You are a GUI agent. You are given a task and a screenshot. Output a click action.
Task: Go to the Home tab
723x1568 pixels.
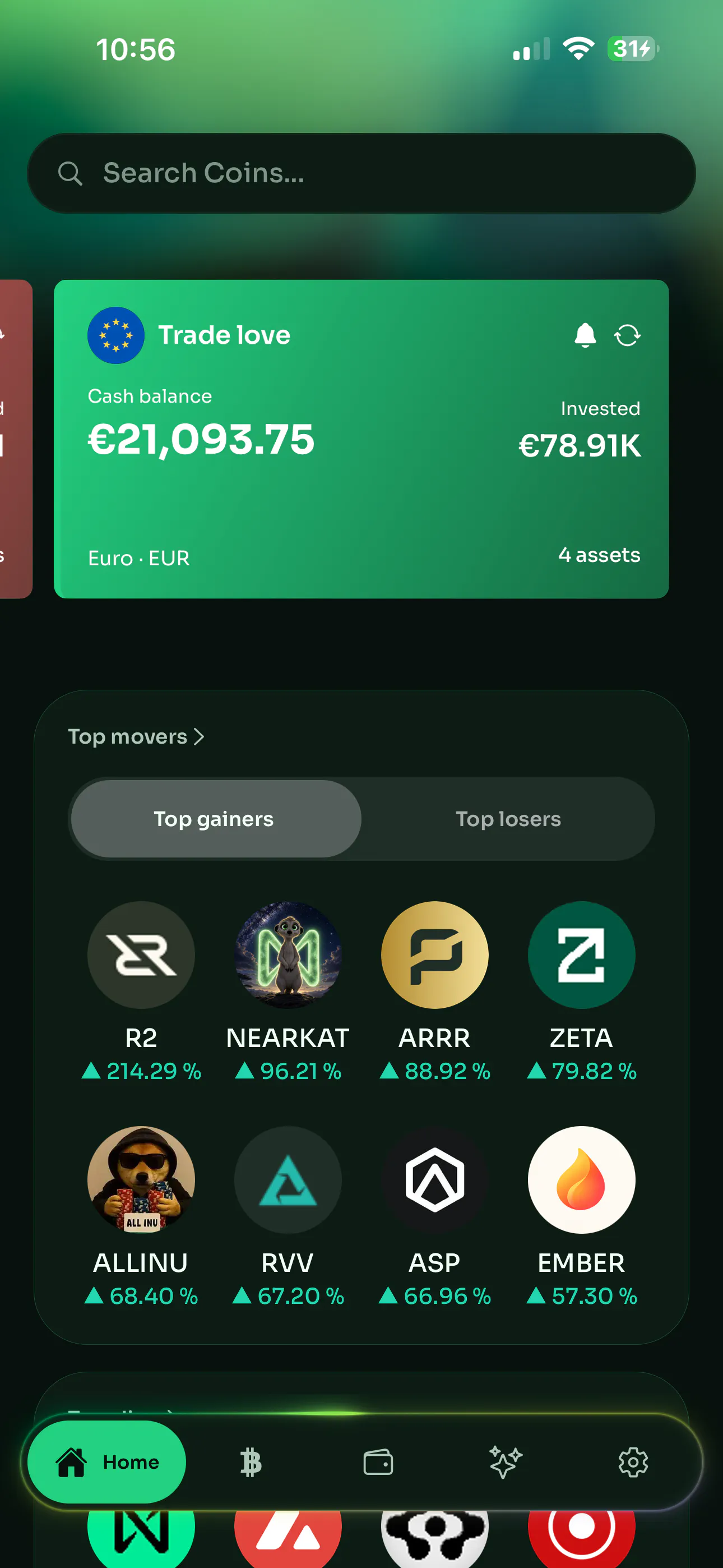[x=106, y=1462]
